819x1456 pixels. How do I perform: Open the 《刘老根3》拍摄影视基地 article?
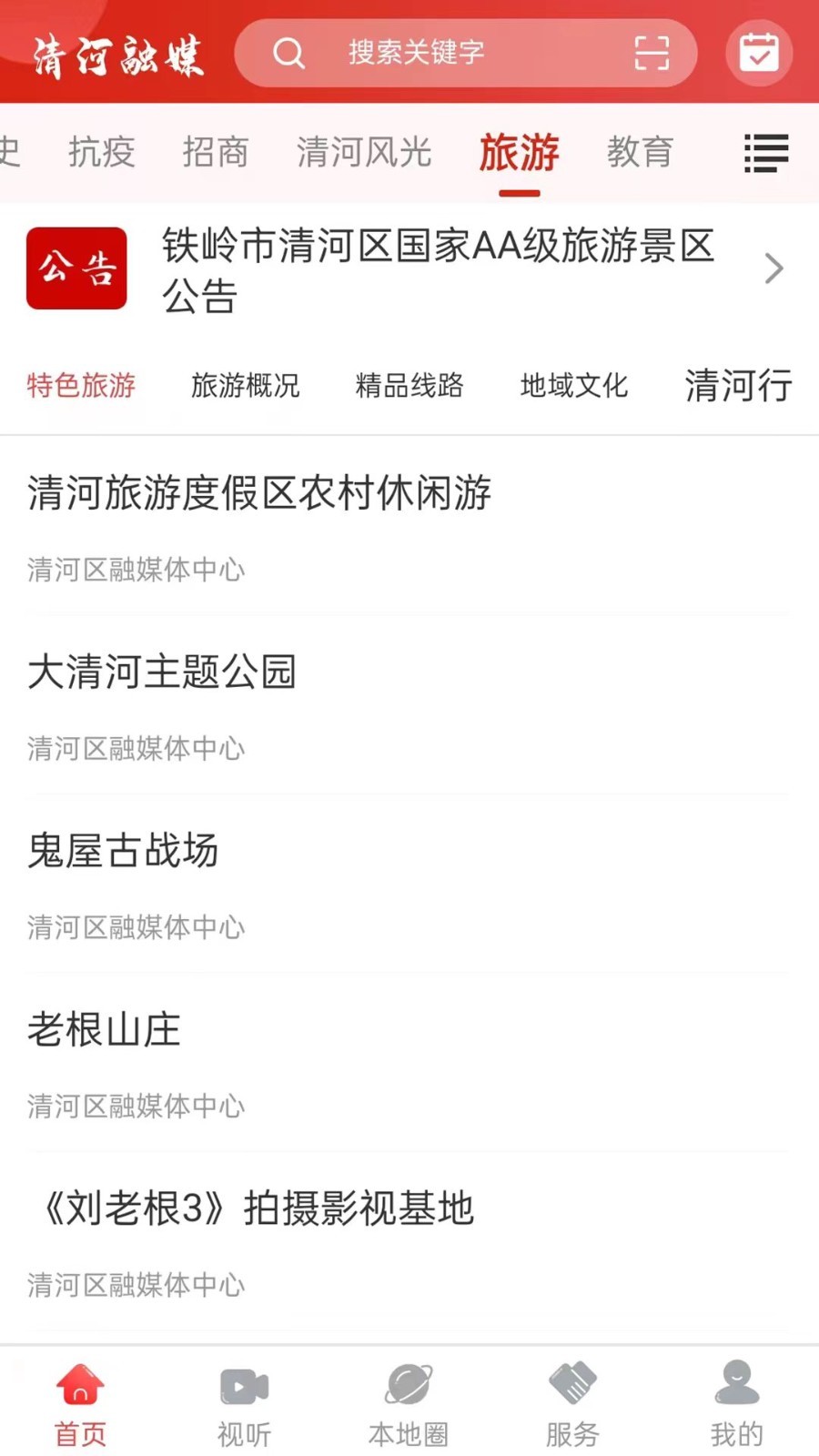coord(250,1208)
